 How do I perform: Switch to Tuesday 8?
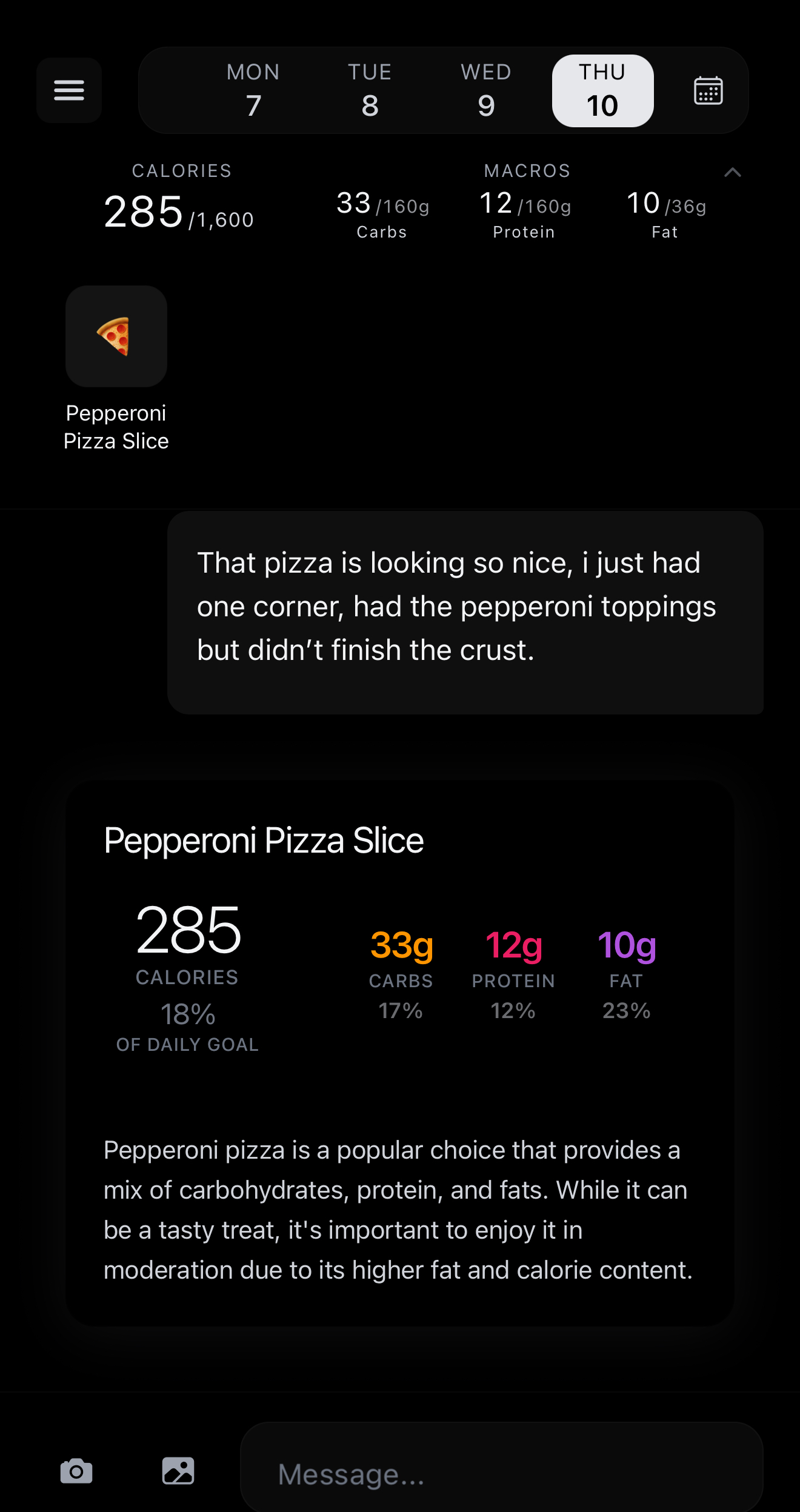370,90
